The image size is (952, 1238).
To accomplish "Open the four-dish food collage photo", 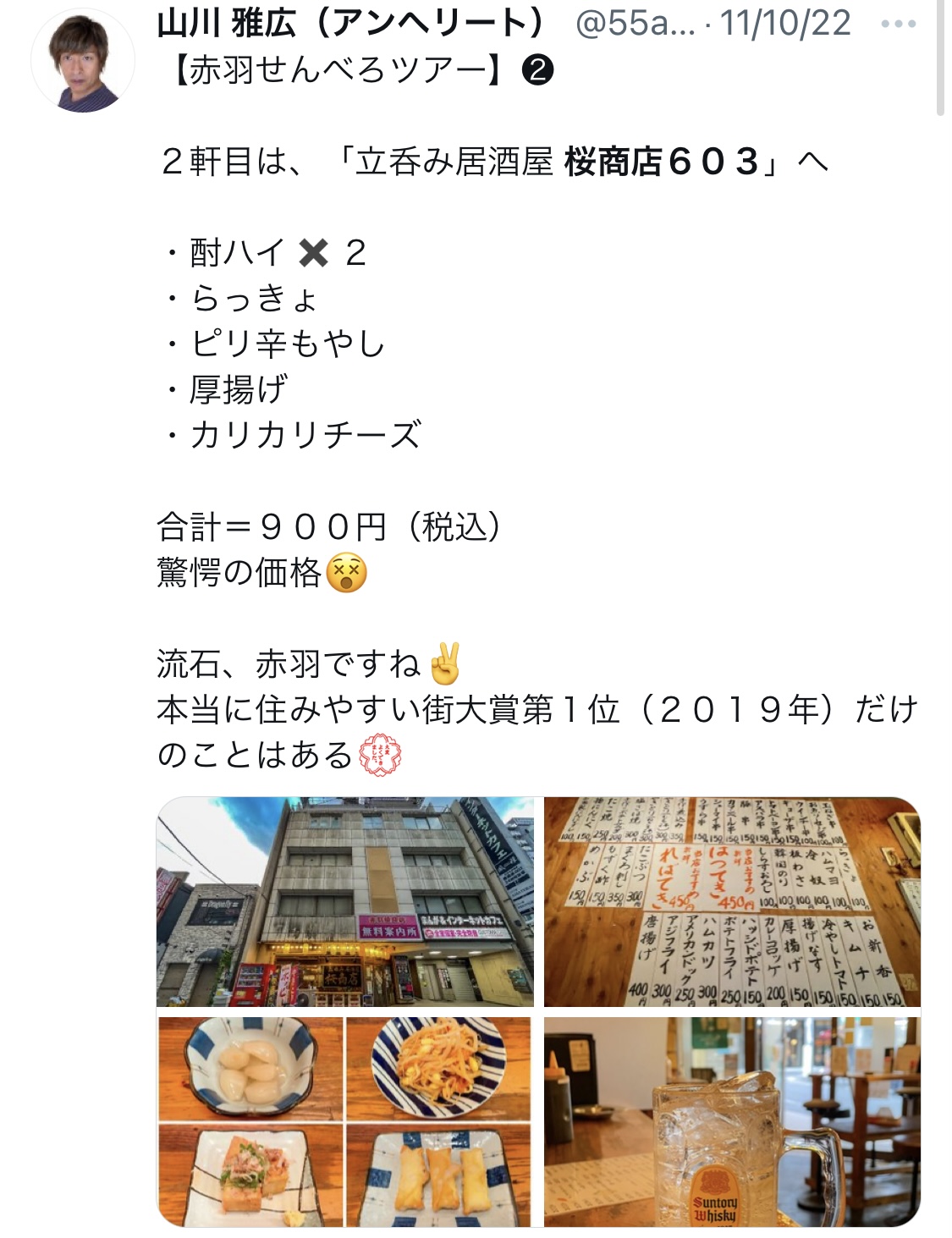I will point(345,1121).
